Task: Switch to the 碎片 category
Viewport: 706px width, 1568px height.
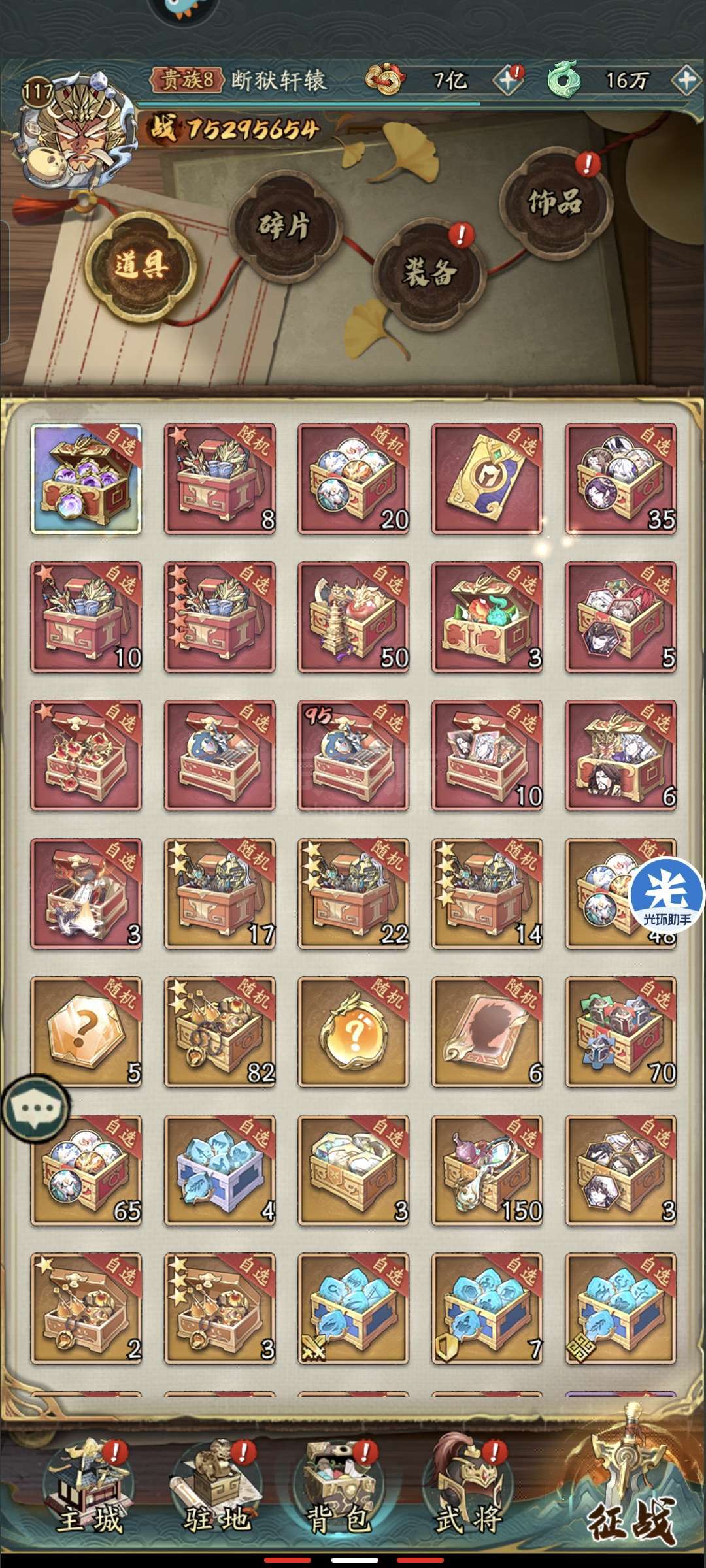Action: [x=286, y=226]
